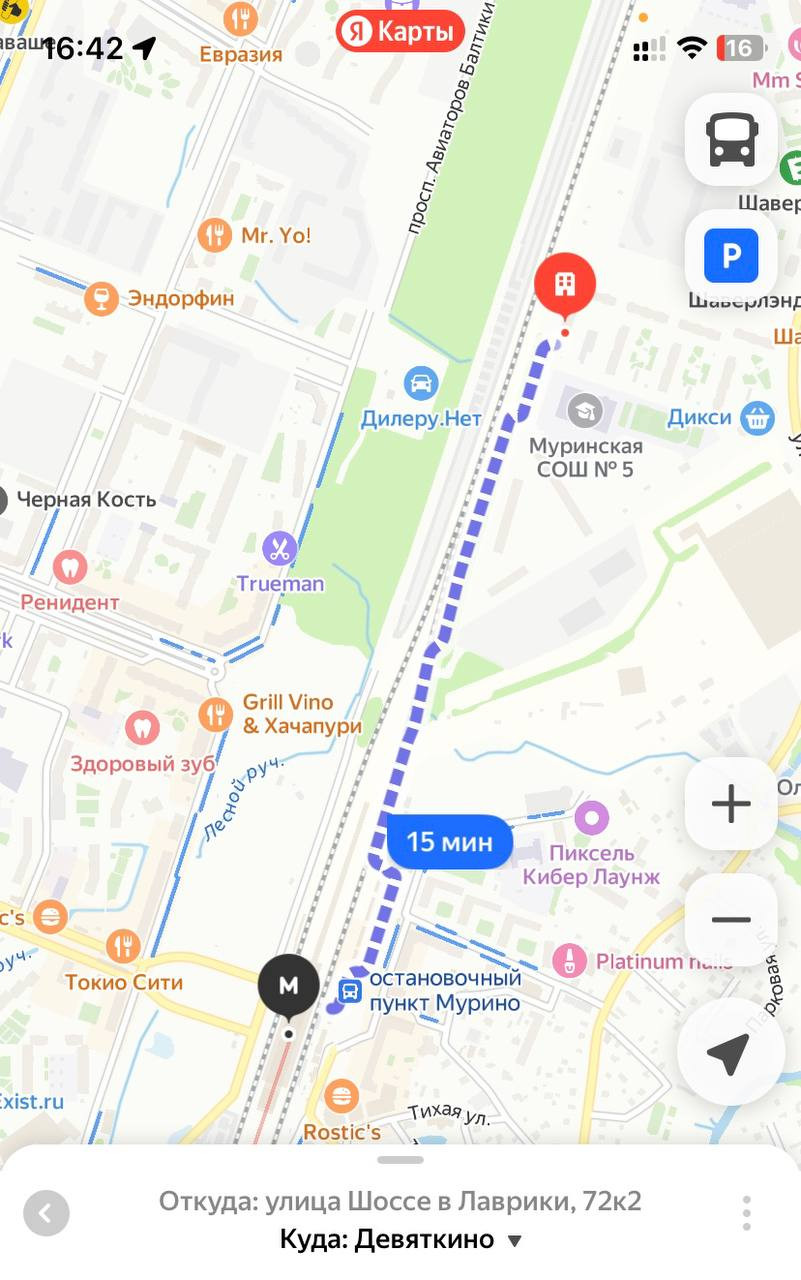Show parking layer on the map
The width and height of the screenshot is (801, 1280).
click(732, 257)
